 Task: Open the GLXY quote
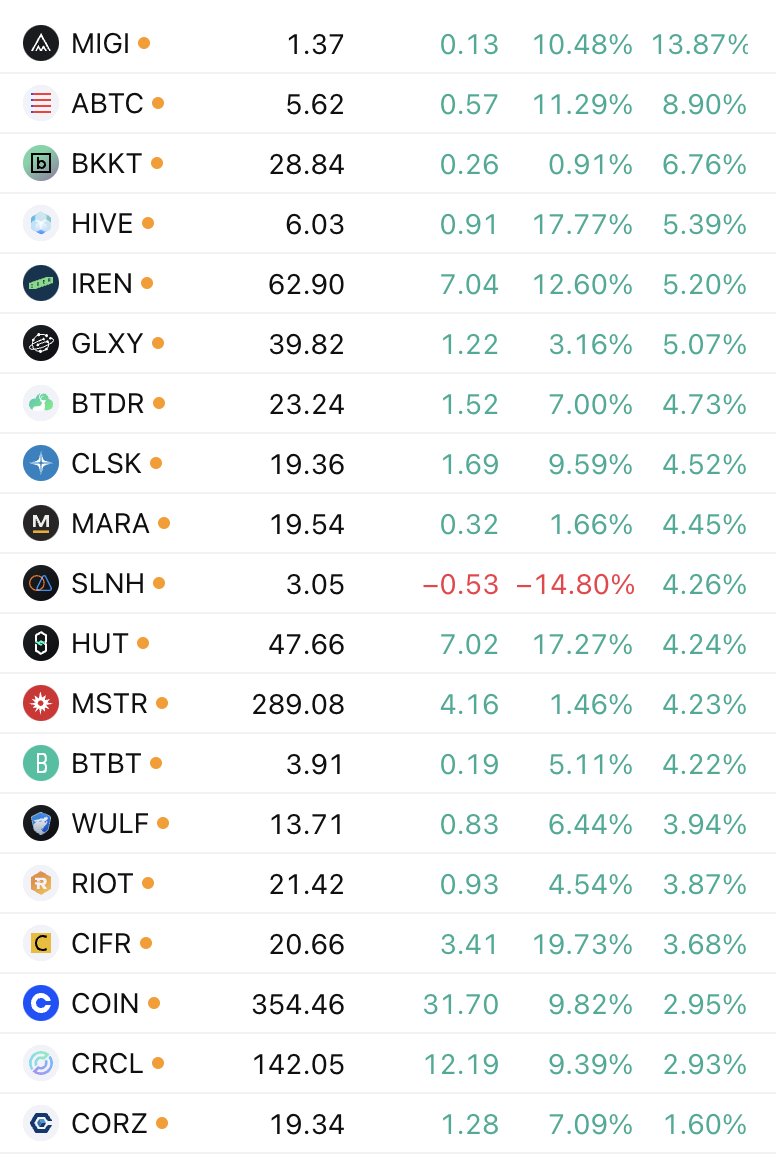(107, 344)
